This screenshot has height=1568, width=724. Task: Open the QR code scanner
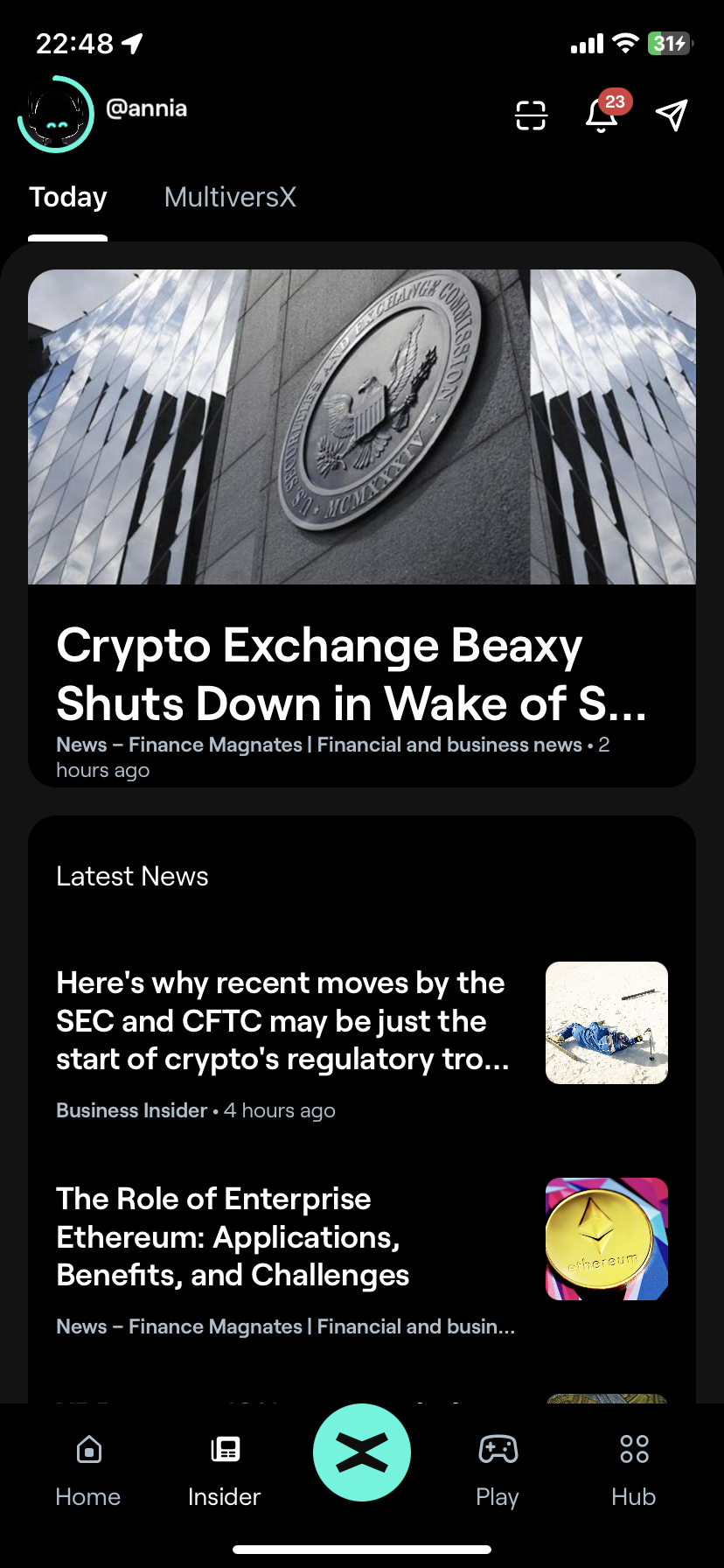pos(531,115)
